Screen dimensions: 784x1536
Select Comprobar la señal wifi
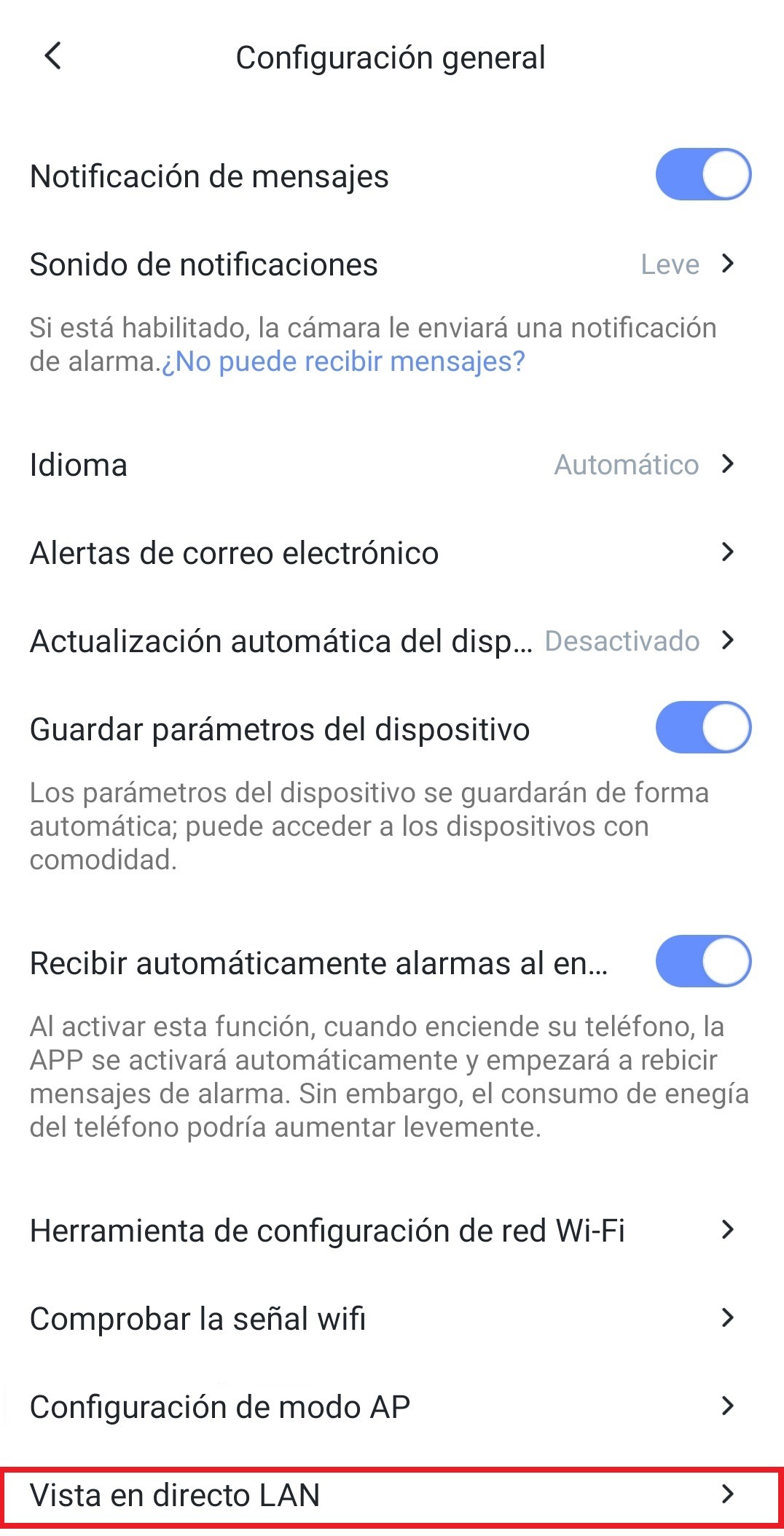[x=392, y=1318]
